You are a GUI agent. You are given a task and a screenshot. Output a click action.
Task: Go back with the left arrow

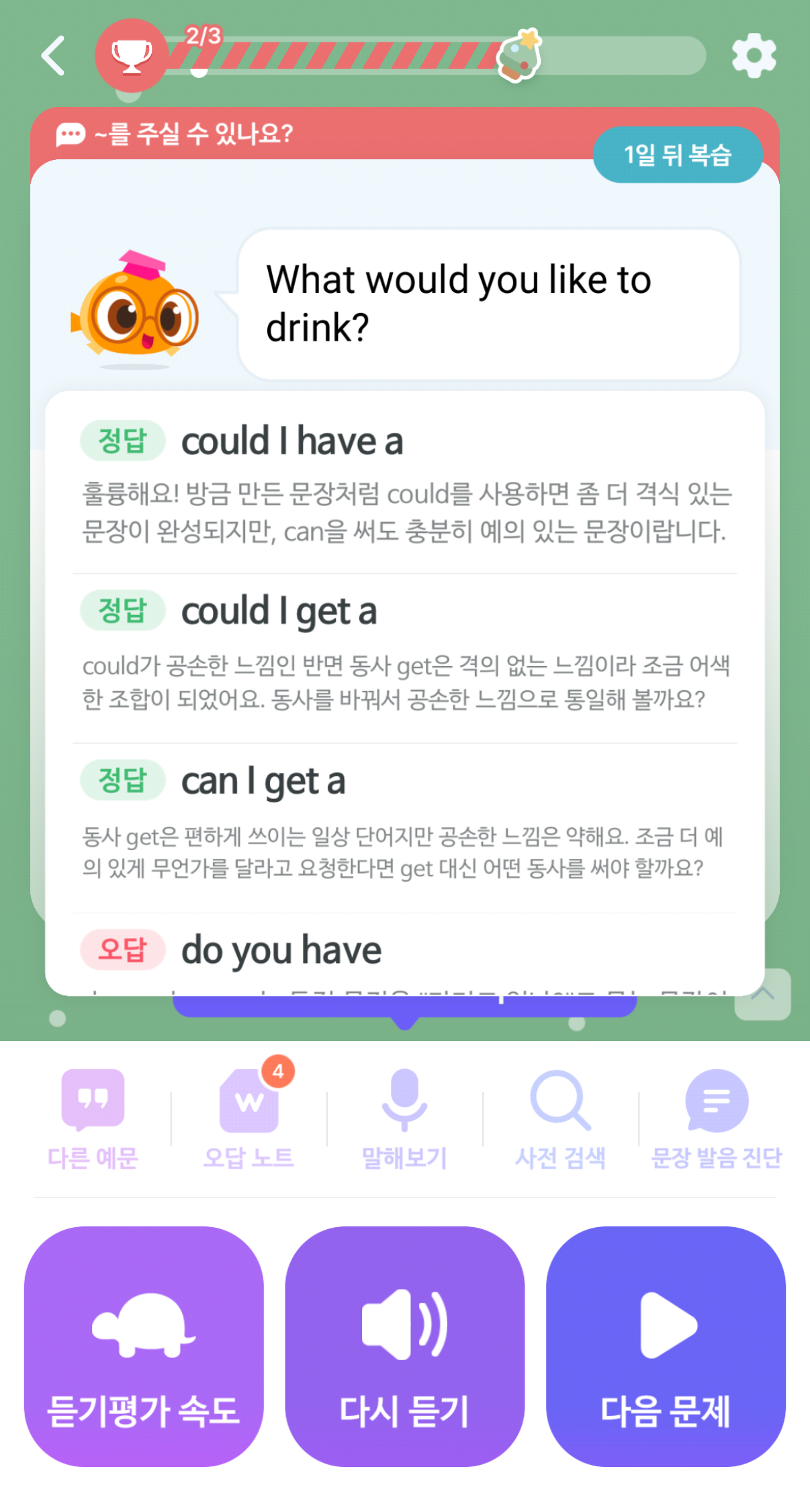click(53, 55)
